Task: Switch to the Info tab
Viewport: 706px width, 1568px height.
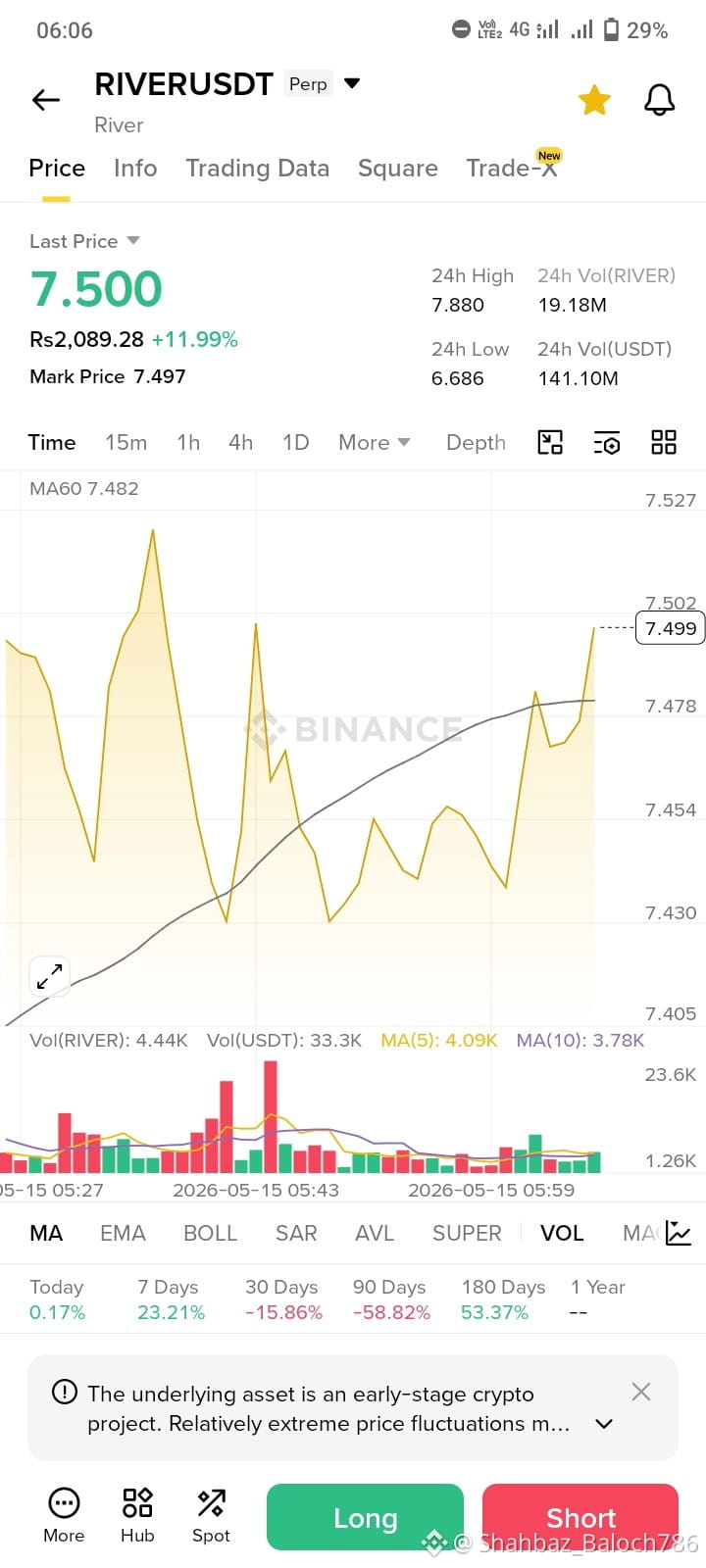Action: tap(135, 169)
